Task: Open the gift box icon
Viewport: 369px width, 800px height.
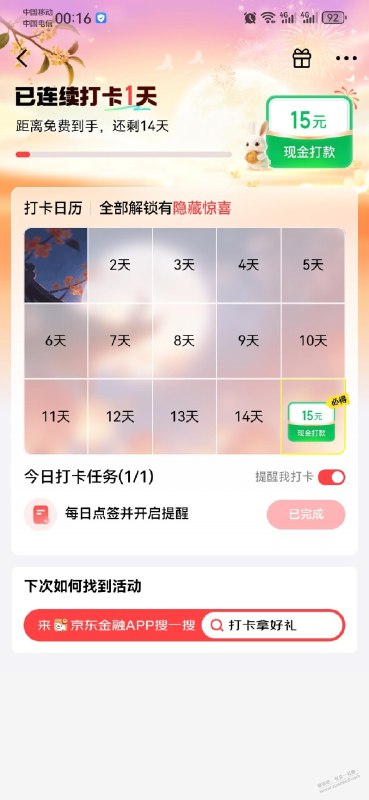Action: click(x=302, y=58)
